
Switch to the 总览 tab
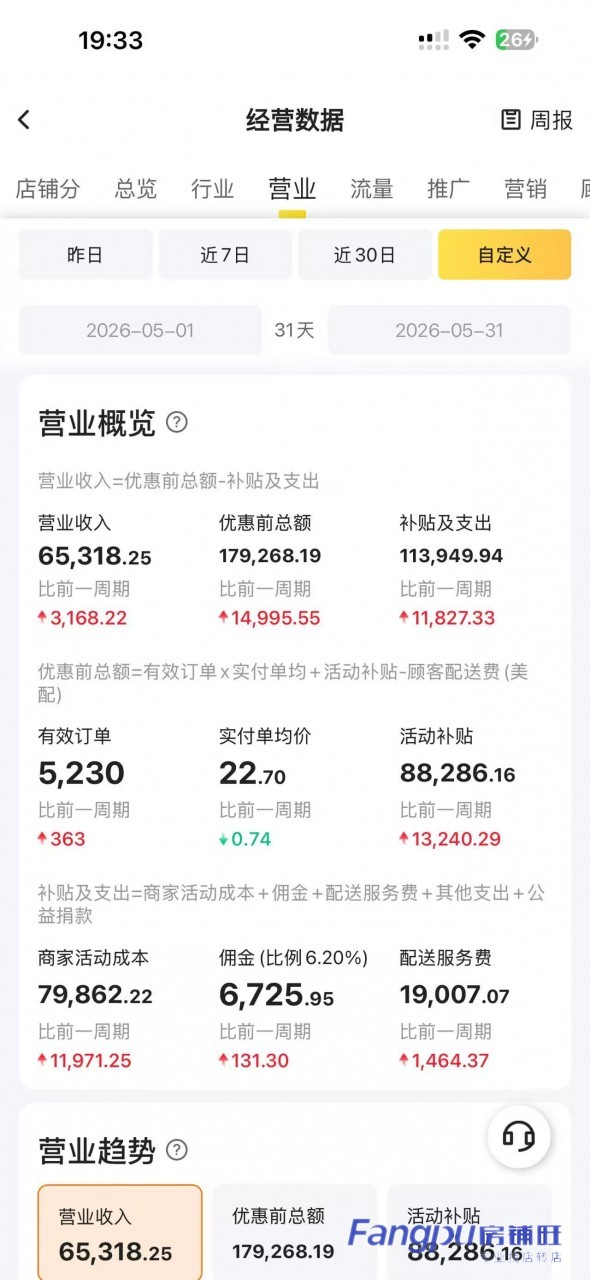pyautogui.click(x=136, y=188)
